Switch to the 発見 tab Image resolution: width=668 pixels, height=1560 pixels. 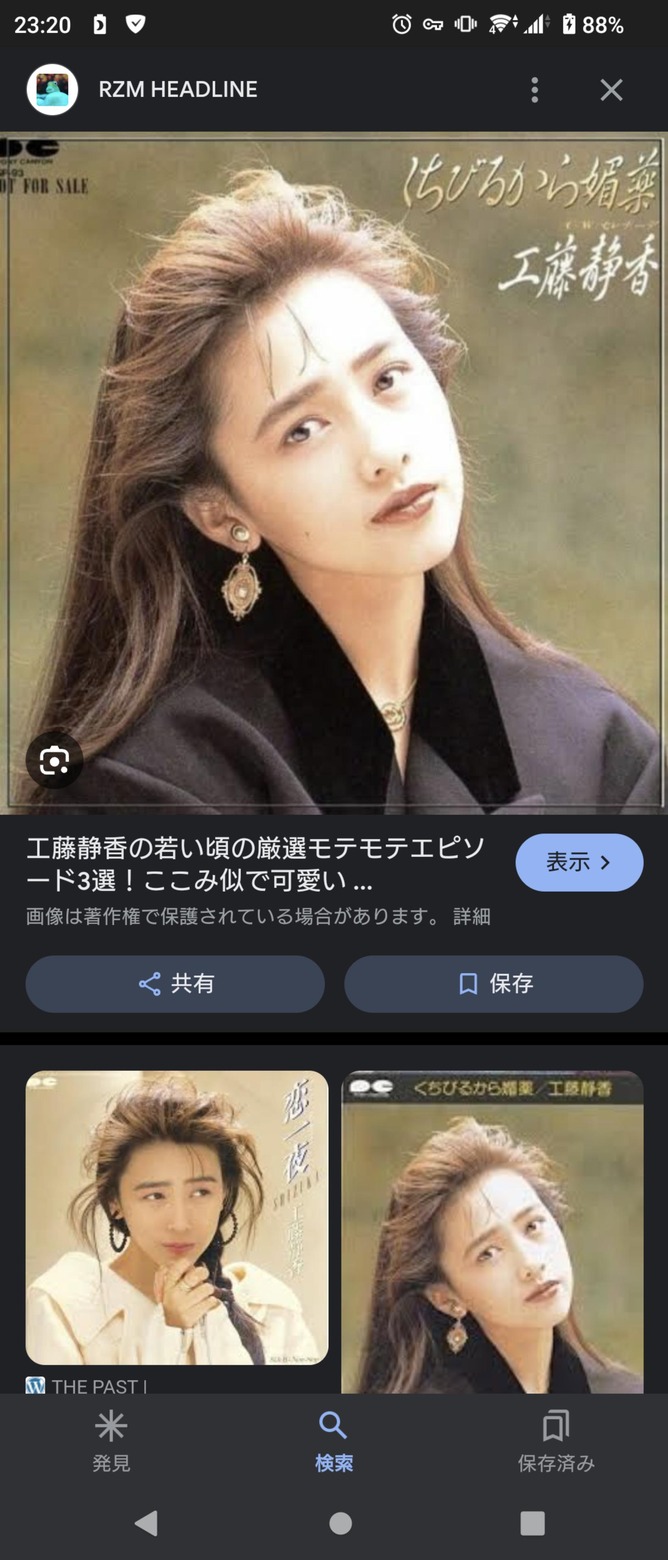(x=111, y=1441)
